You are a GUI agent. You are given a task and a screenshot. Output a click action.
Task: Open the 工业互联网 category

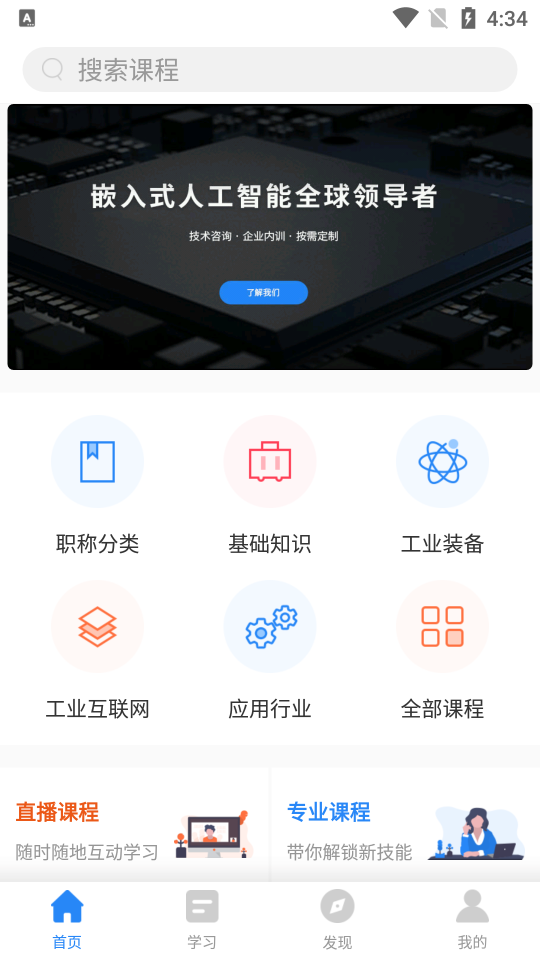(x=97, y=651)
